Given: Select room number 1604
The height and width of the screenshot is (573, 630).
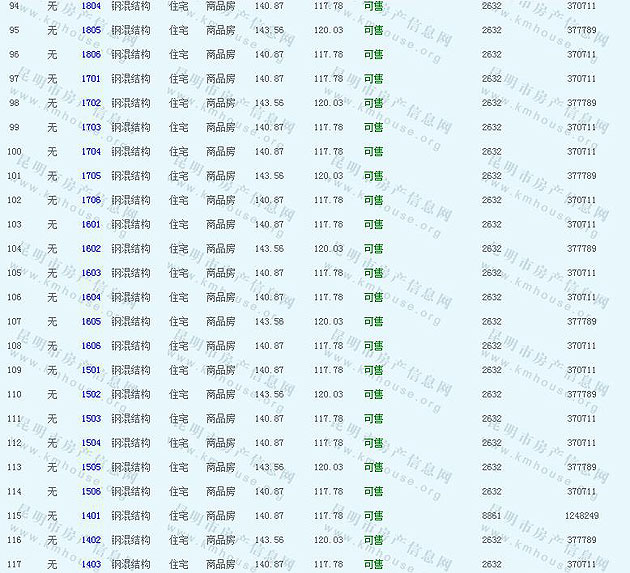Looking at the screenshot, I should pos(91,297).
